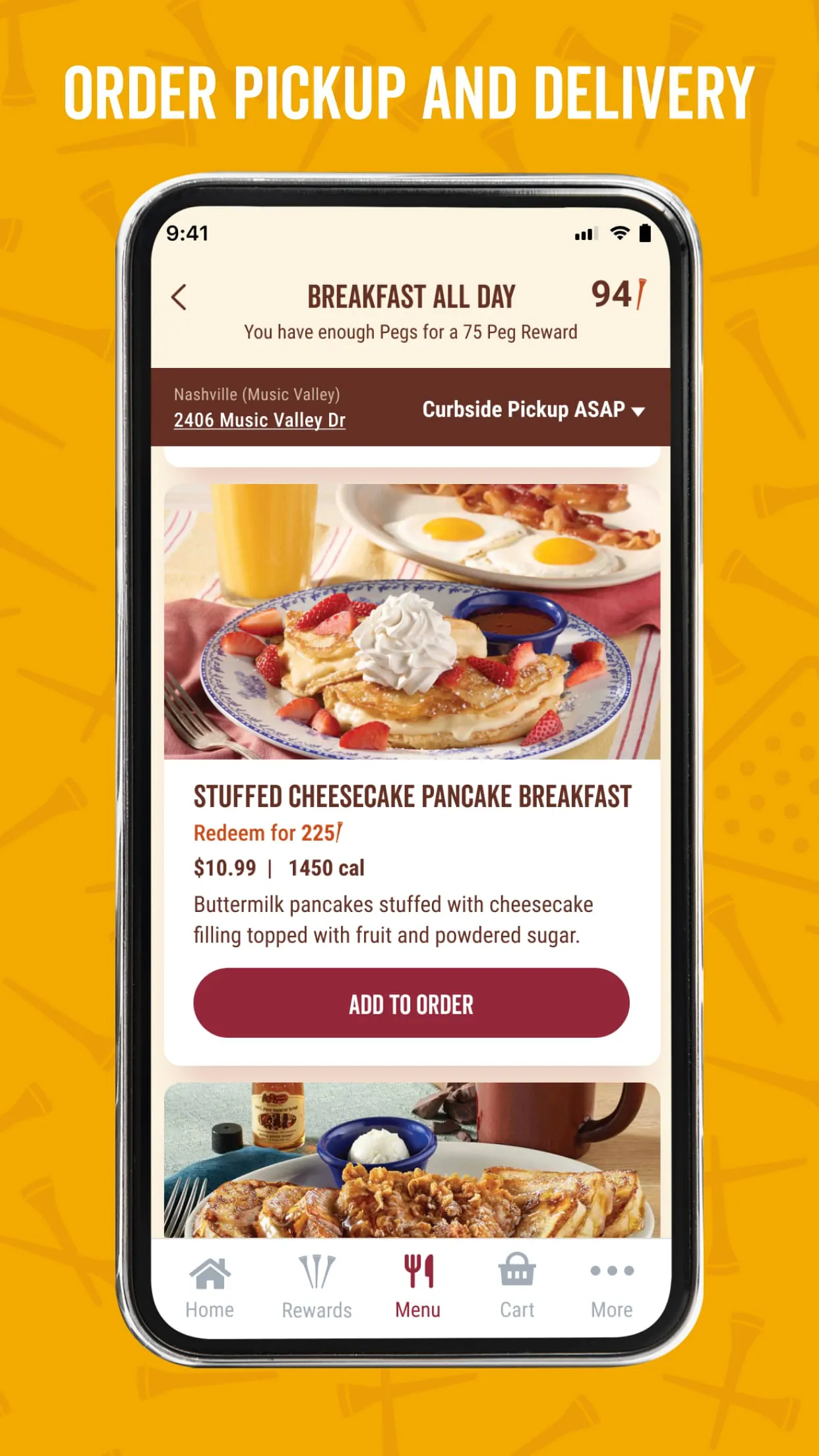Tap the battery icon in status bar
The image size is (819, 1456).
[x=644, y=232]
